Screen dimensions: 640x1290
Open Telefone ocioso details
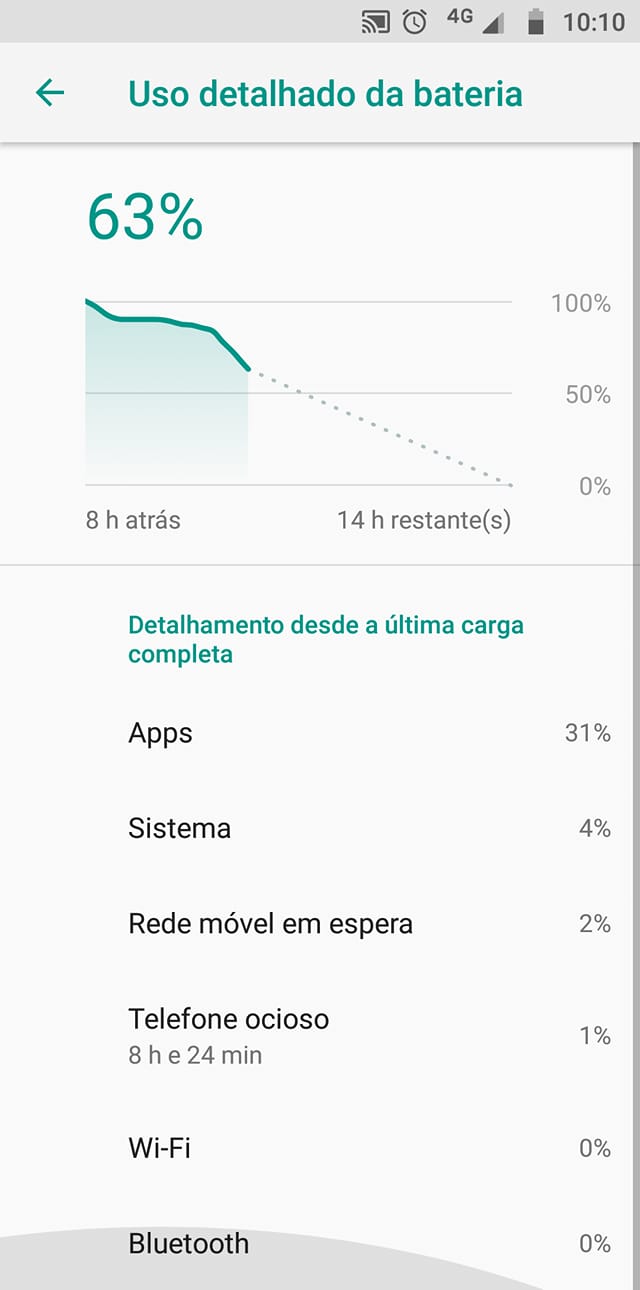(320, 1035)
